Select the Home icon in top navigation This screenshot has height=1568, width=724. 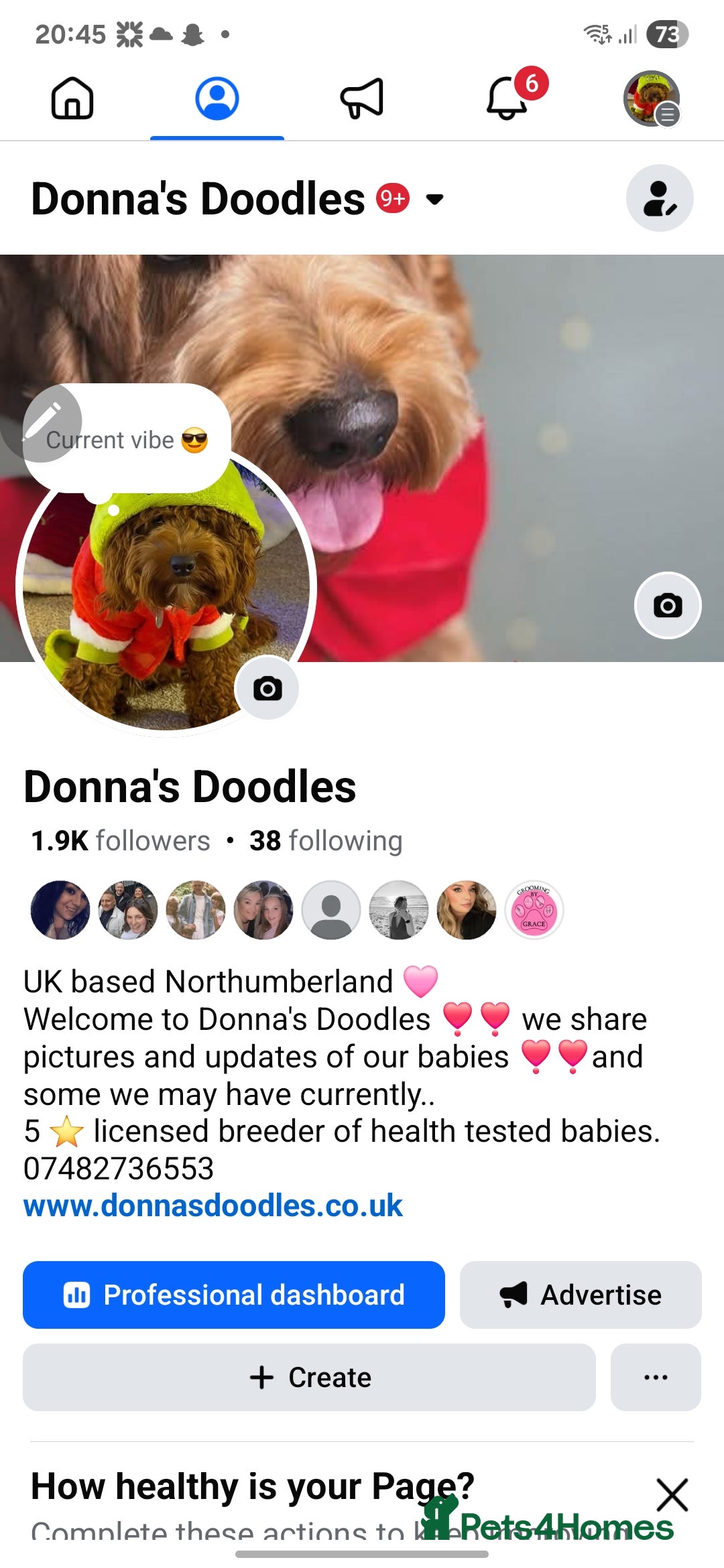pos(72,99)
